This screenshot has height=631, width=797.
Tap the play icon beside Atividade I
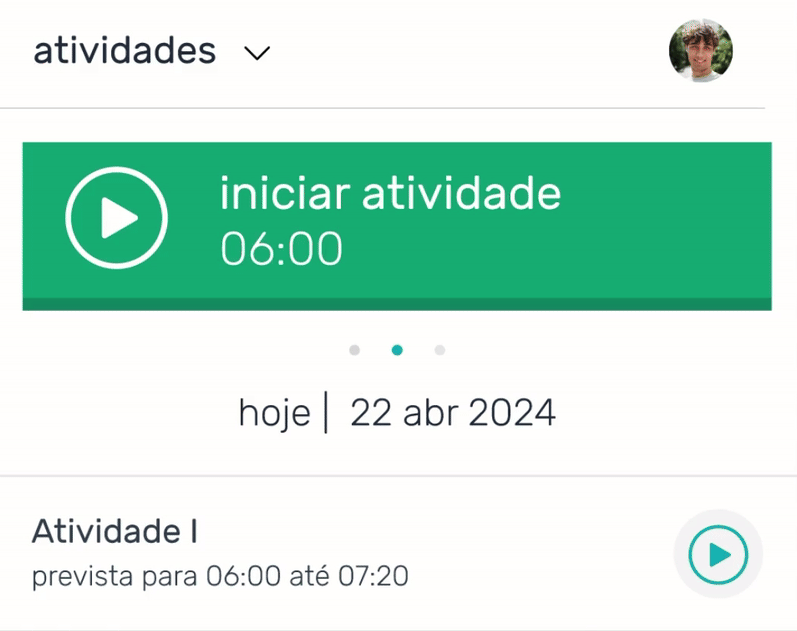point(718,554)
